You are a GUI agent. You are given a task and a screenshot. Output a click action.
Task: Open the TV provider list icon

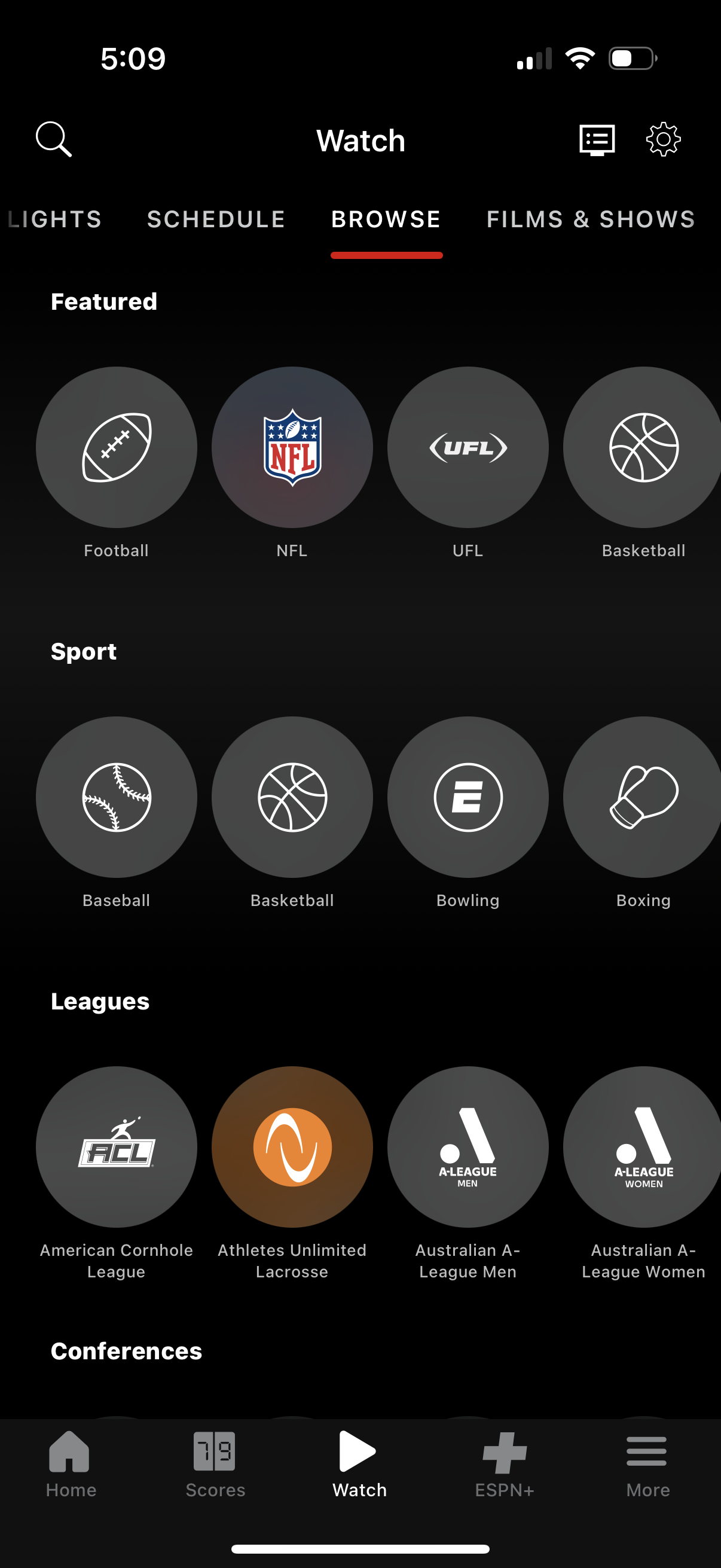click(x=595, y=139)
